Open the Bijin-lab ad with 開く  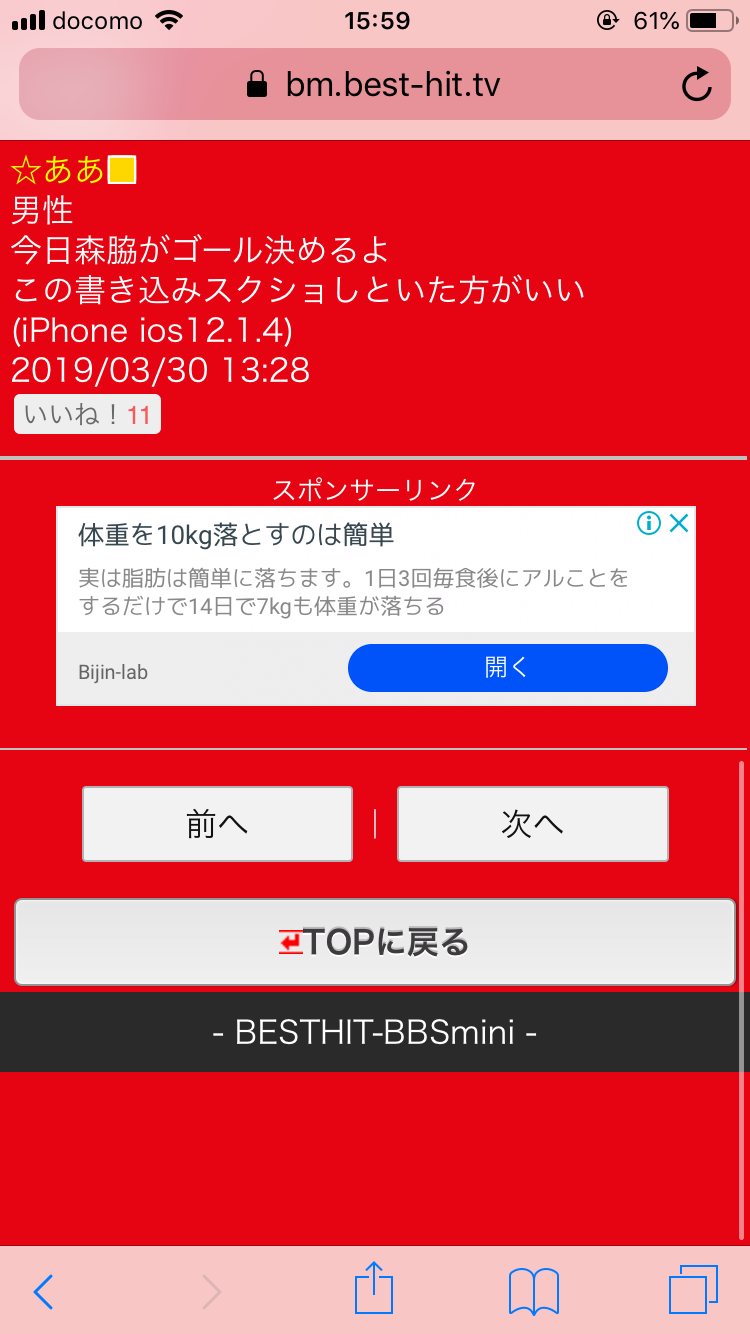(x=507, y=668)
